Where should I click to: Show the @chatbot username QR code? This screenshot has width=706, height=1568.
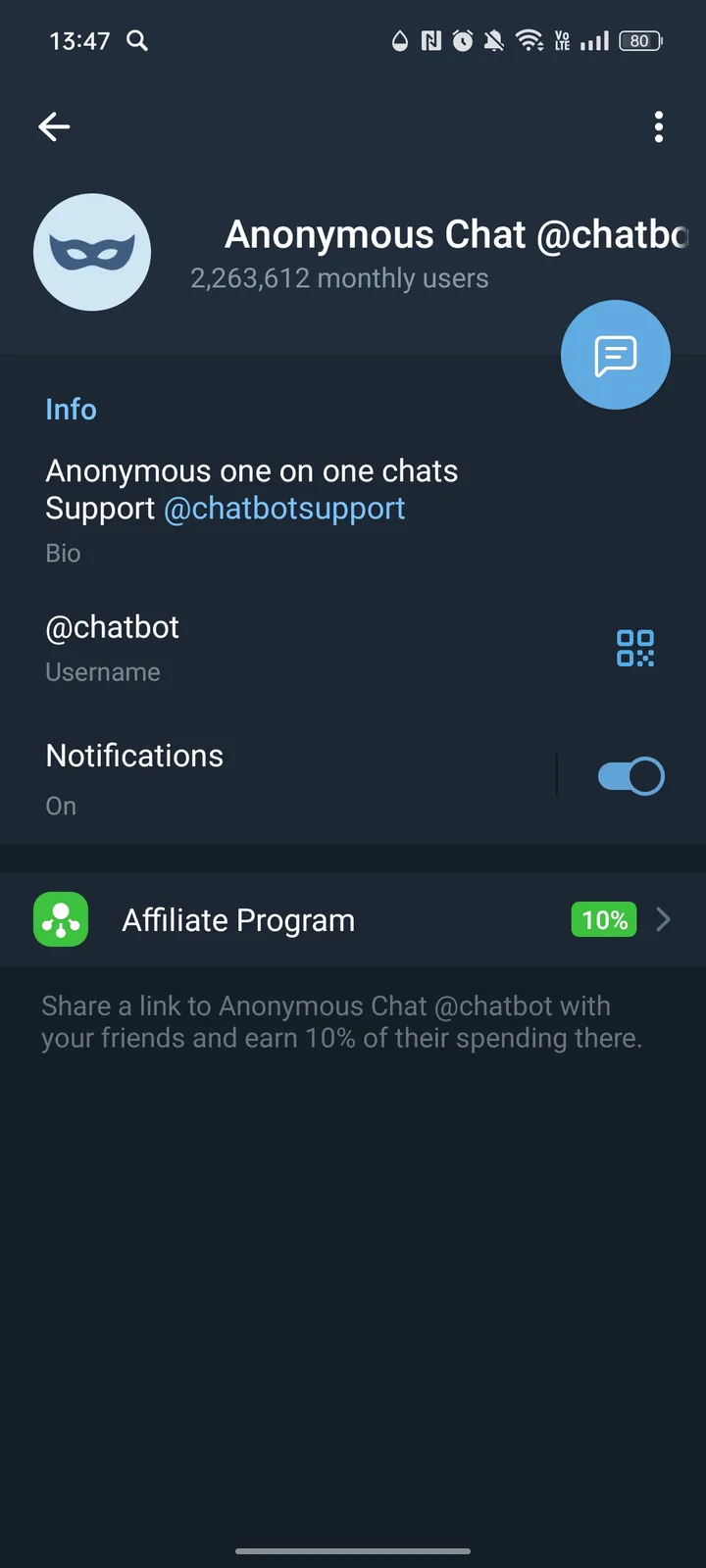click(634, 648)
